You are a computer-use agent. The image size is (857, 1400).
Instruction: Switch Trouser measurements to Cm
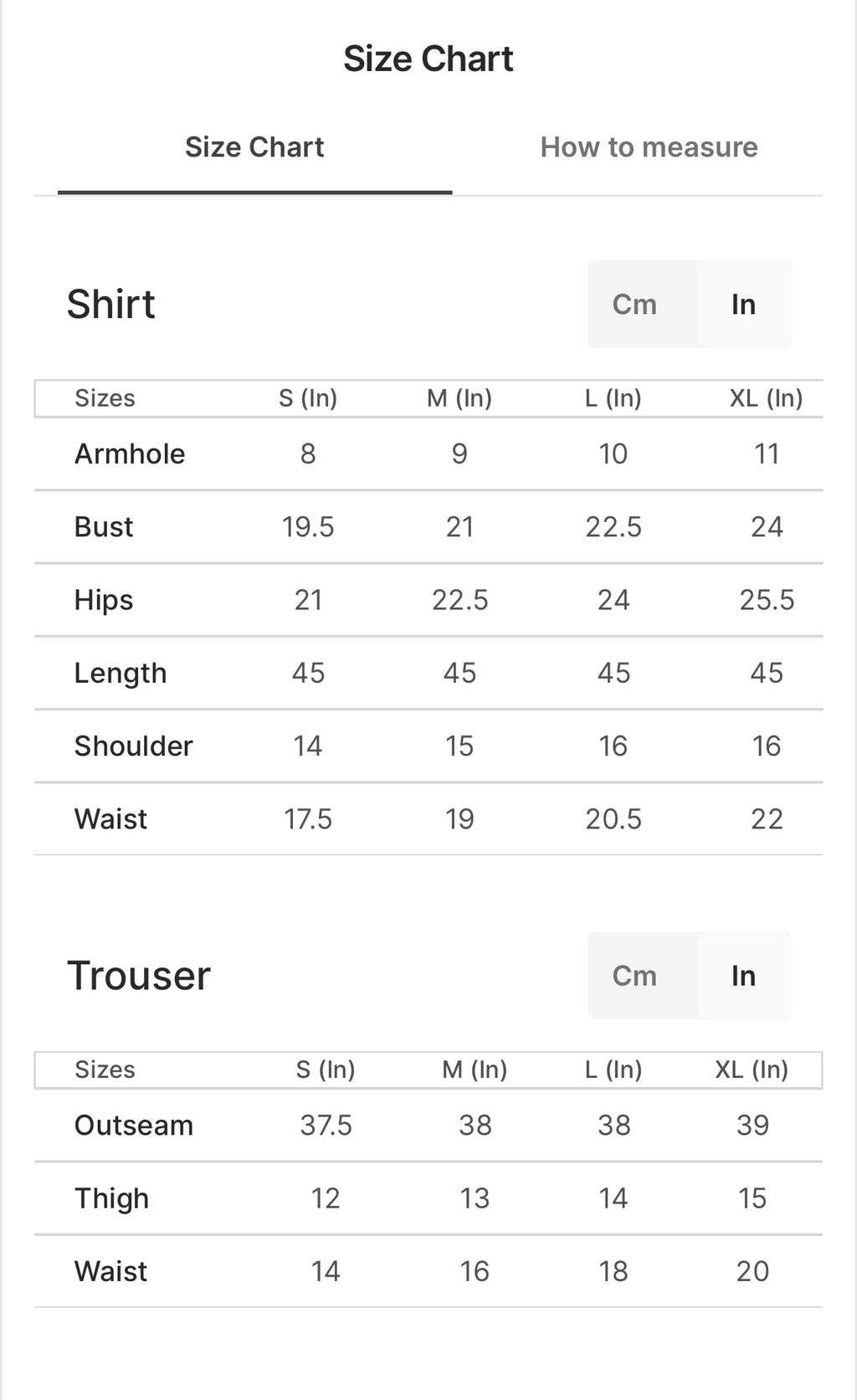click(x=634, y=976)
